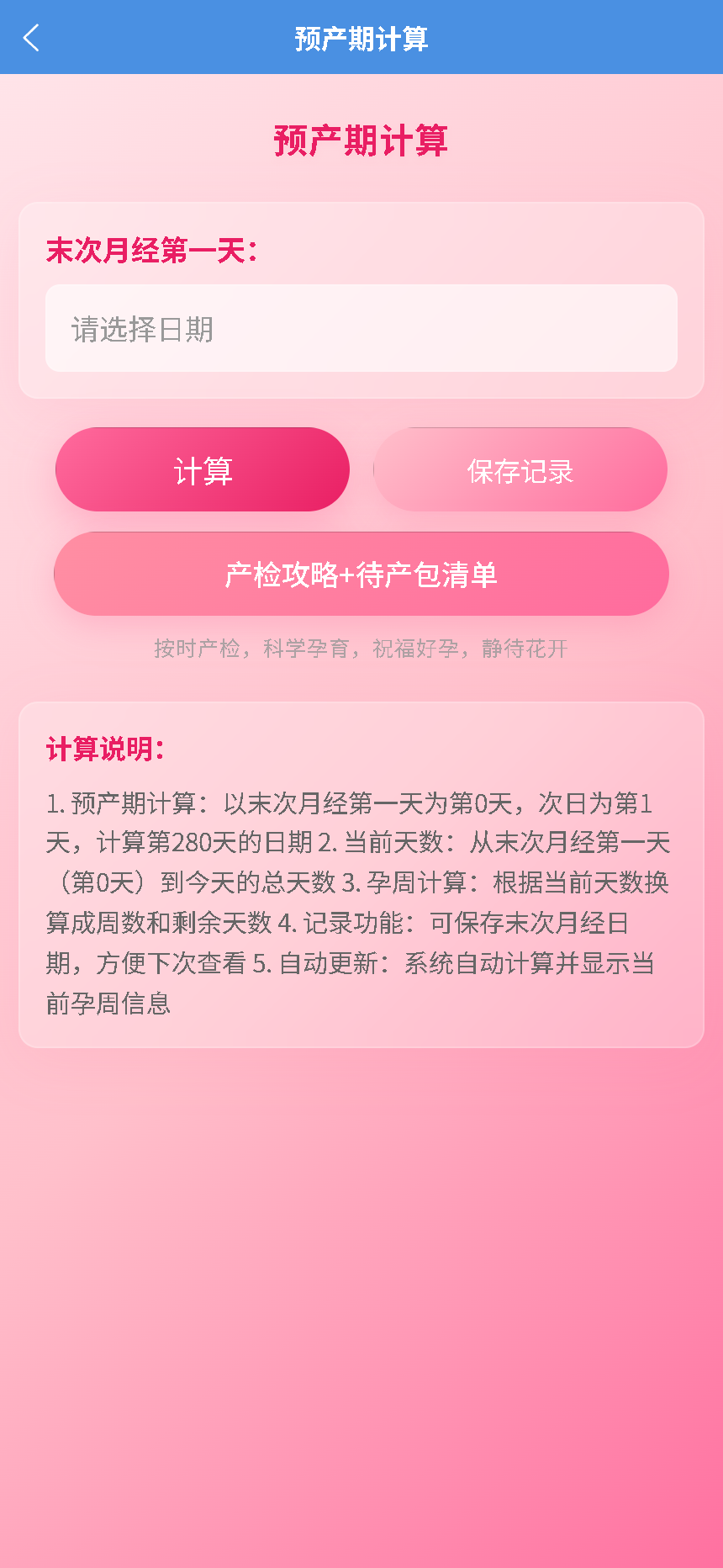Image resolution: width=723 pixels, height=1568 pixels.
Task: Click the 计算说明 heading
Action: point(104,746)
